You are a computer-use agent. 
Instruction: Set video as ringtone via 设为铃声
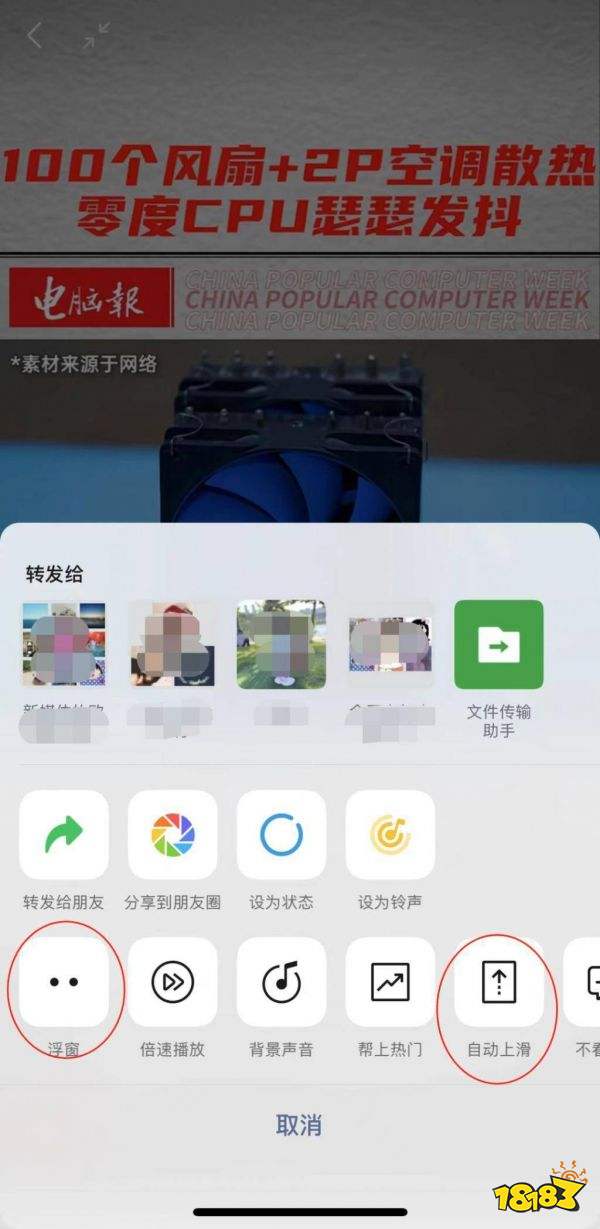click(x=390, y=835)
